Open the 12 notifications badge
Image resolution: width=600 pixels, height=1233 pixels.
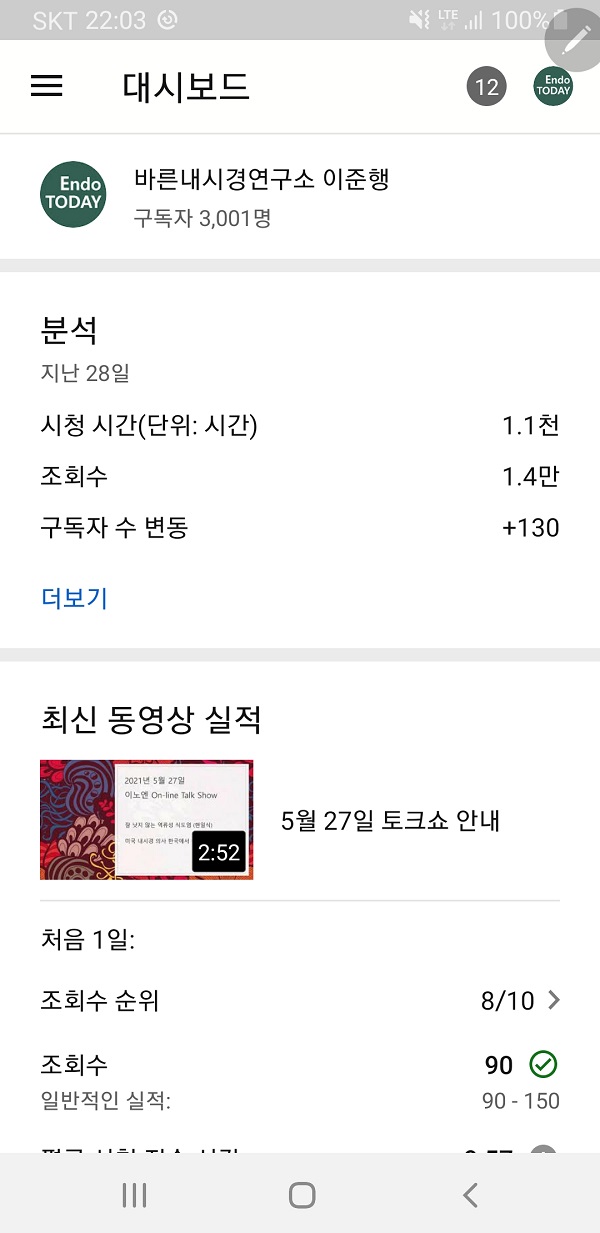tap(486, 87)
